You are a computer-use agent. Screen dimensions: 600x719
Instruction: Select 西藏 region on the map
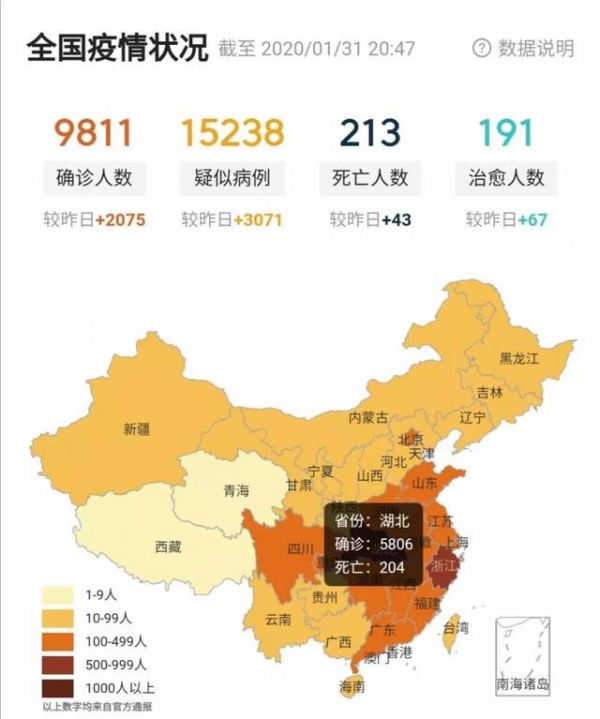tap(168, 546)
